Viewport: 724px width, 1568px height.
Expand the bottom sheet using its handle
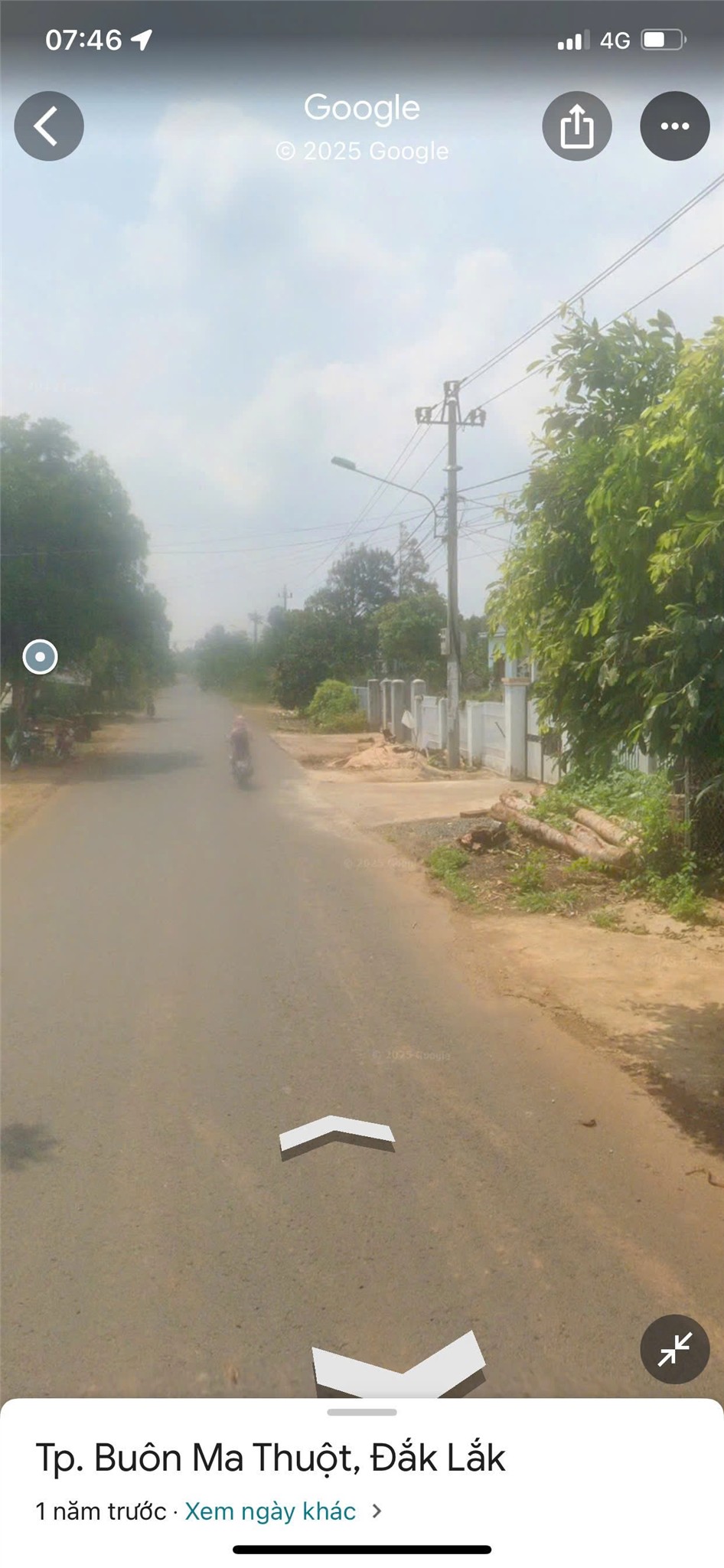(x=362, y=1412)
